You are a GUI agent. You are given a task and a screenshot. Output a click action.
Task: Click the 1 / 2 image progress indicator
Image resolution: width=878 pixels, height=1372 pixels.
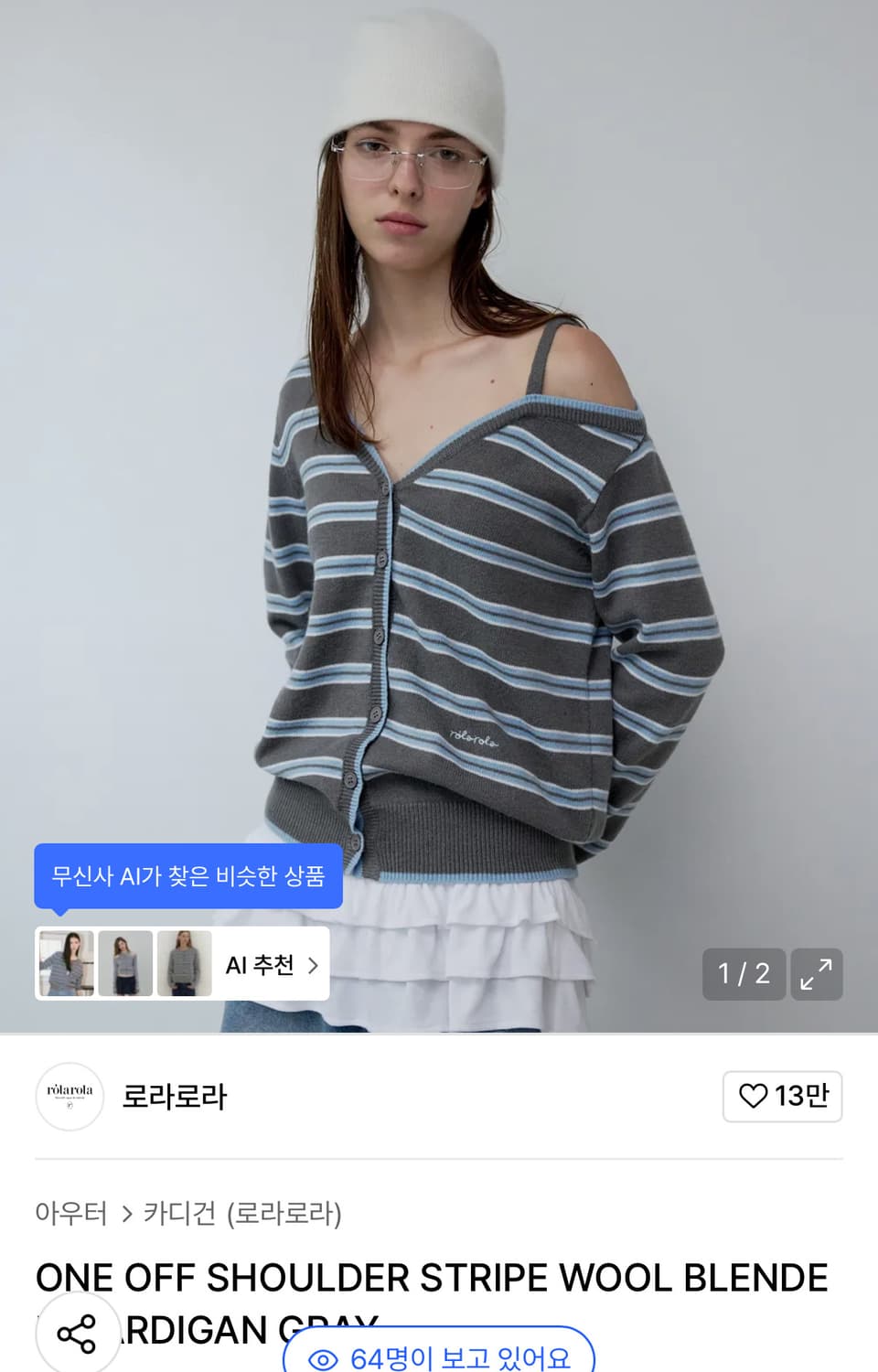(744, 974)
